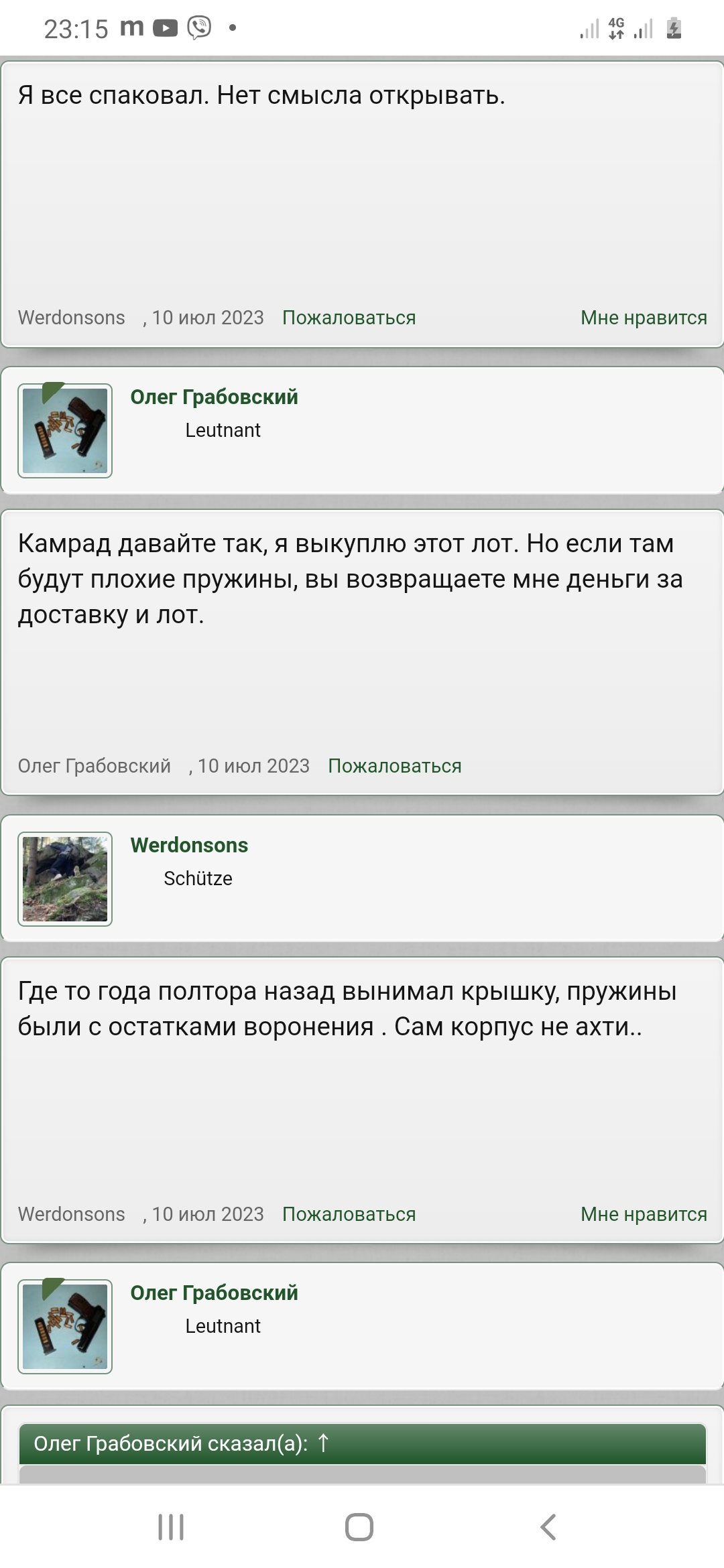Tap Олег Грабовский's avatar above the "Камрад давайте так" post
Viewport: 724px width, 1568px height.
click(x=65, y=431)
